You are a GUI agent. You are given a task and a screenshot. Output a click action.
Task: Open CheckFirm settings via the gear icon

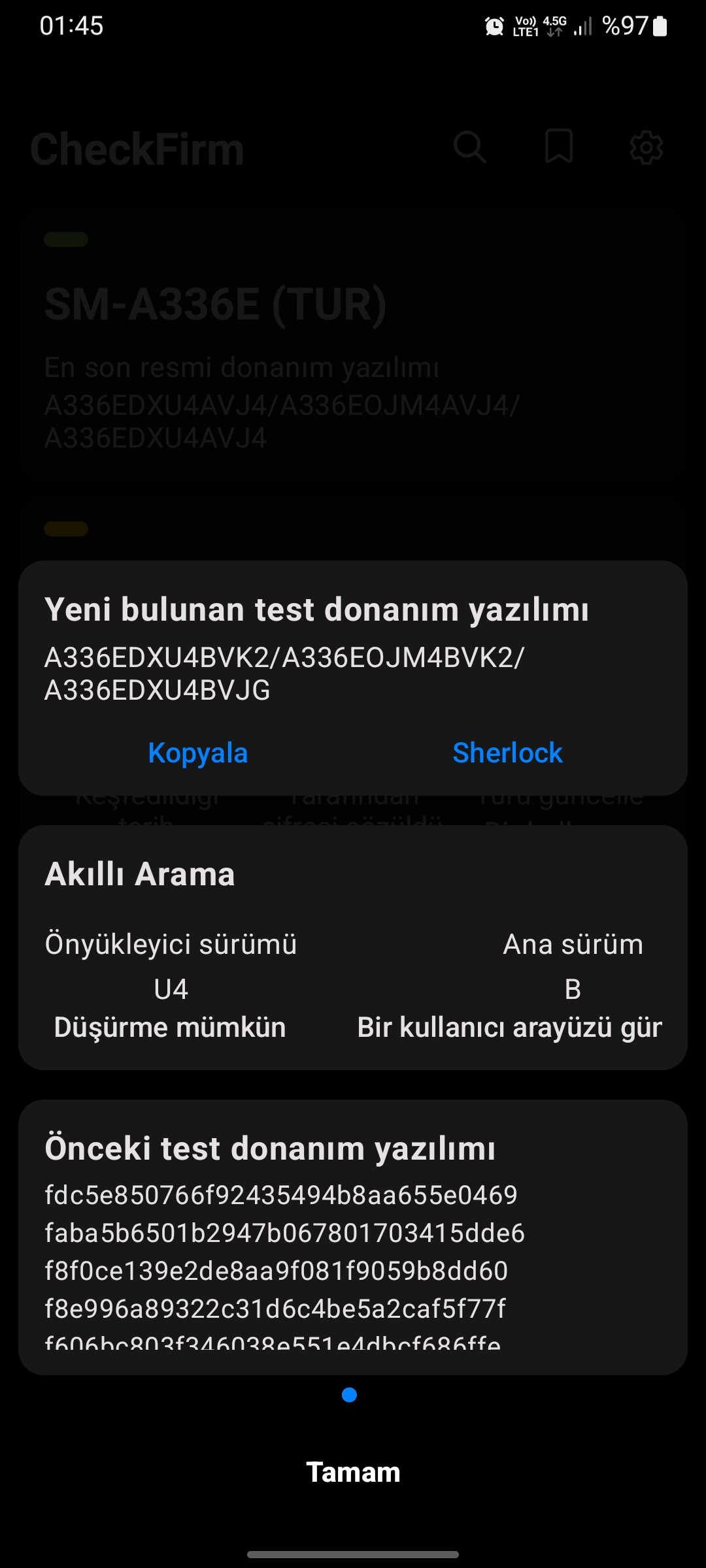coord(646,148)
